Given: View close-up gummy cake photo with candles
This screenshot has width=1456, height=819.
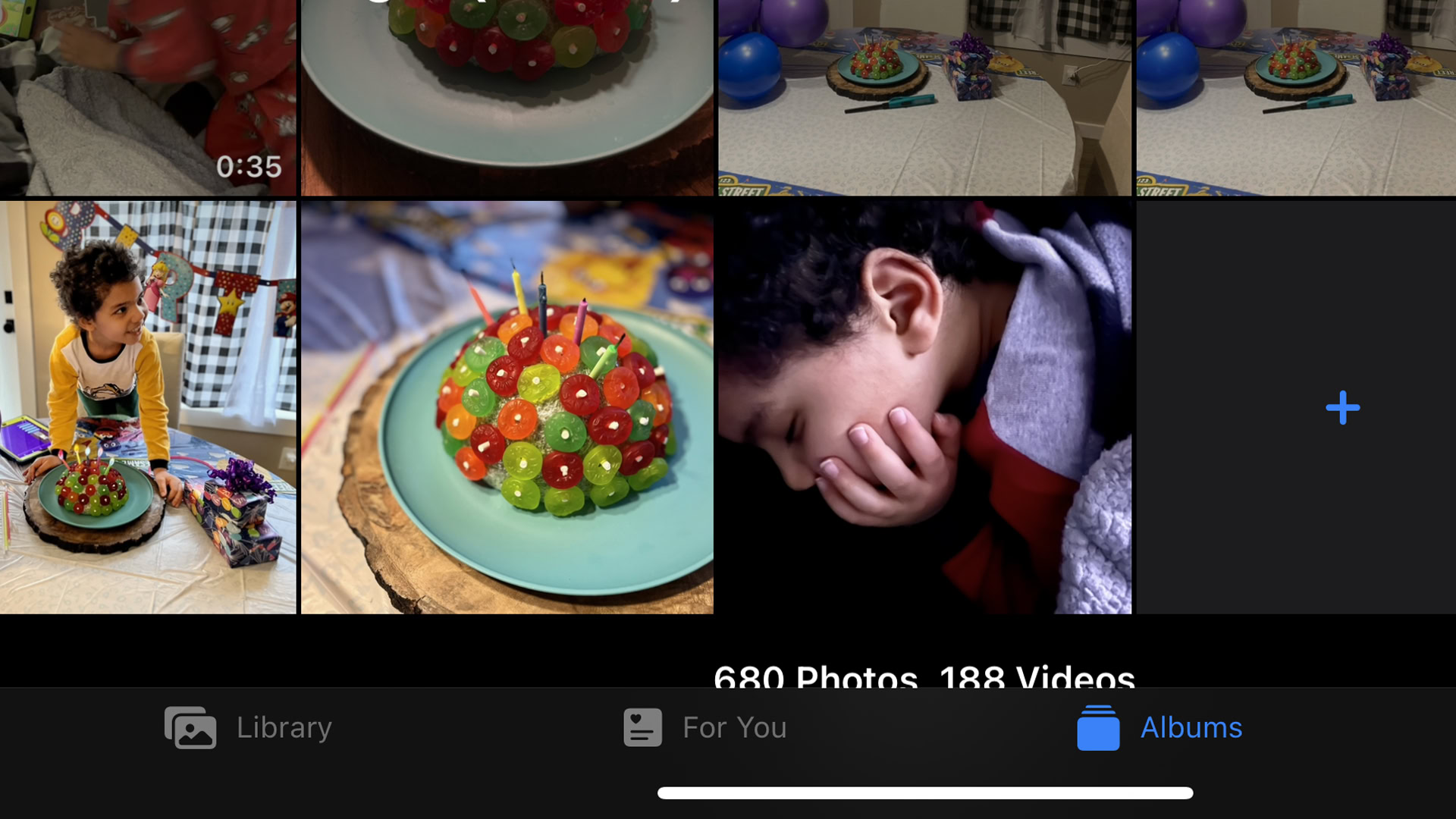Looking at the screenshot, I should 507,407.
